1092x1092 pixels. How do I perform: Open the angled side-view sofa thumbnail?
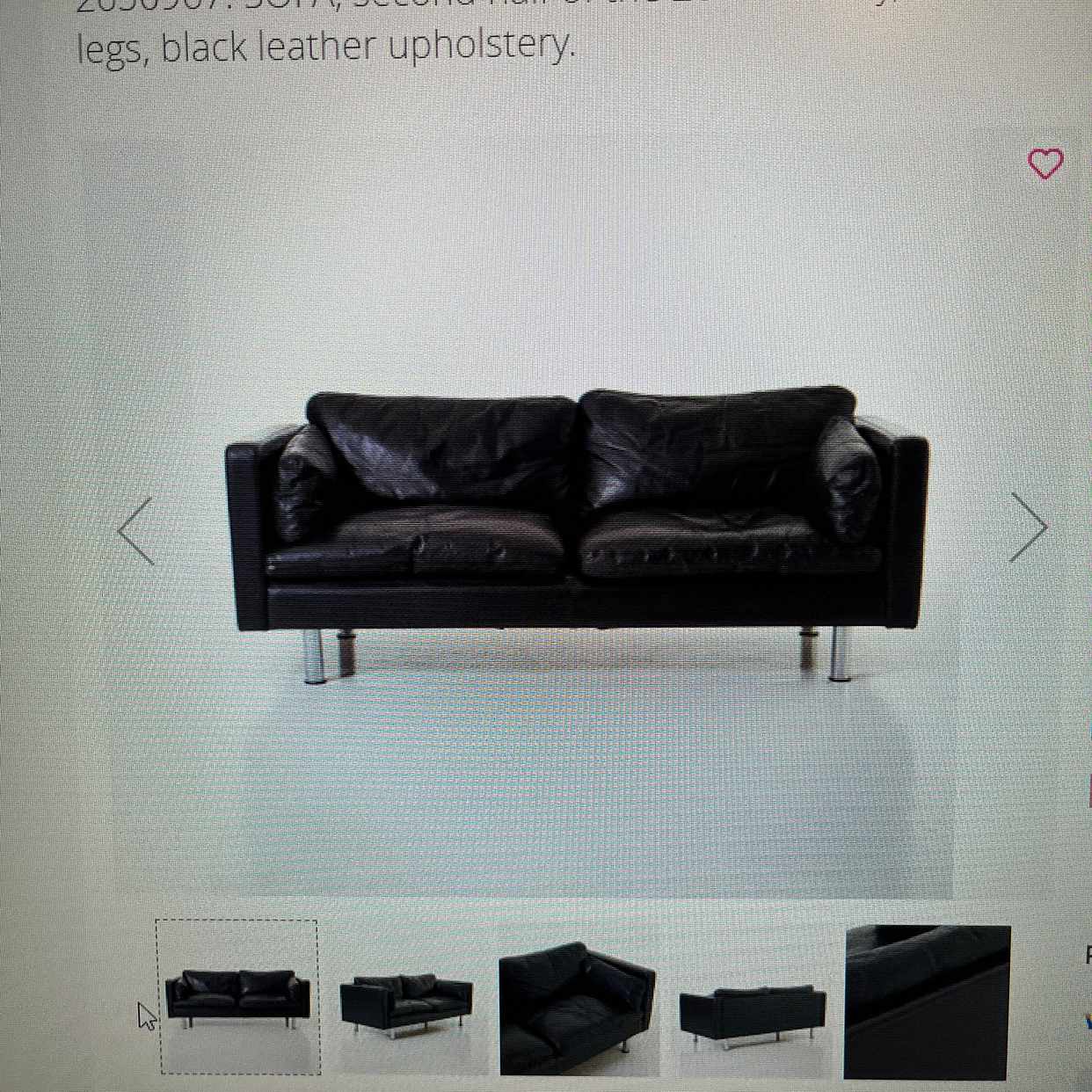click(x=406, y=1004)
